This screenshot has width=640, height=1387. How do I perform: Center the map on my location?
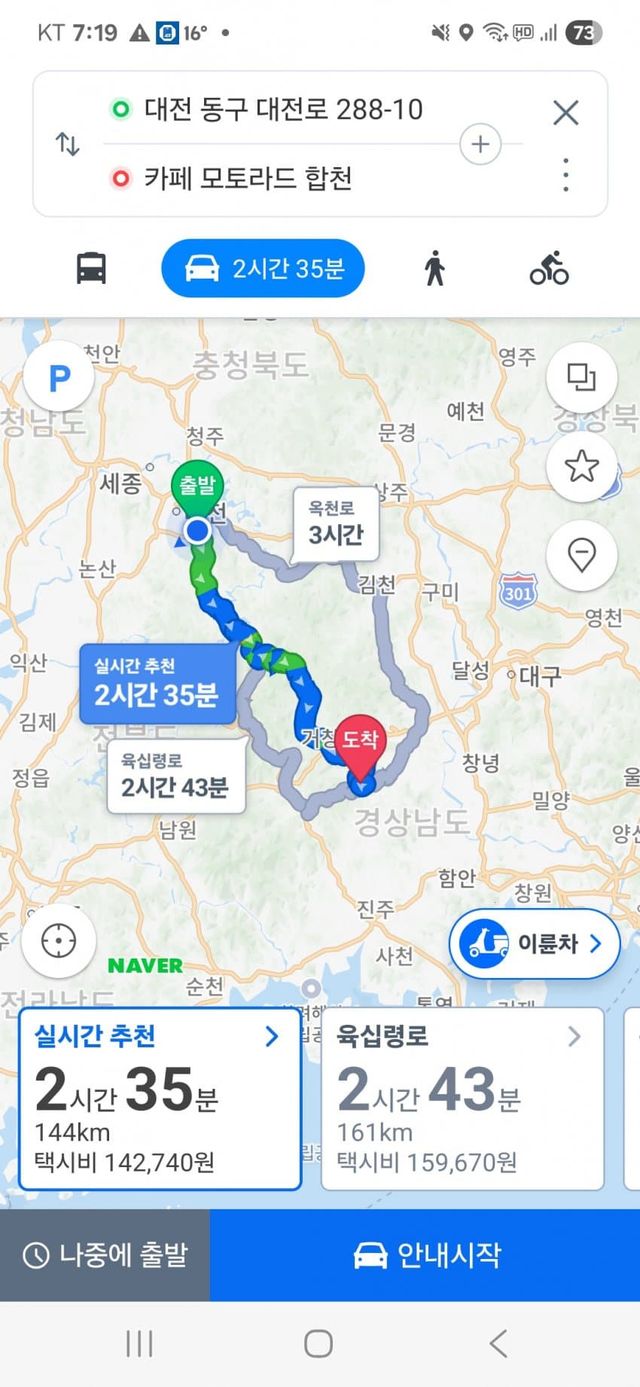[x=59, y=941]
